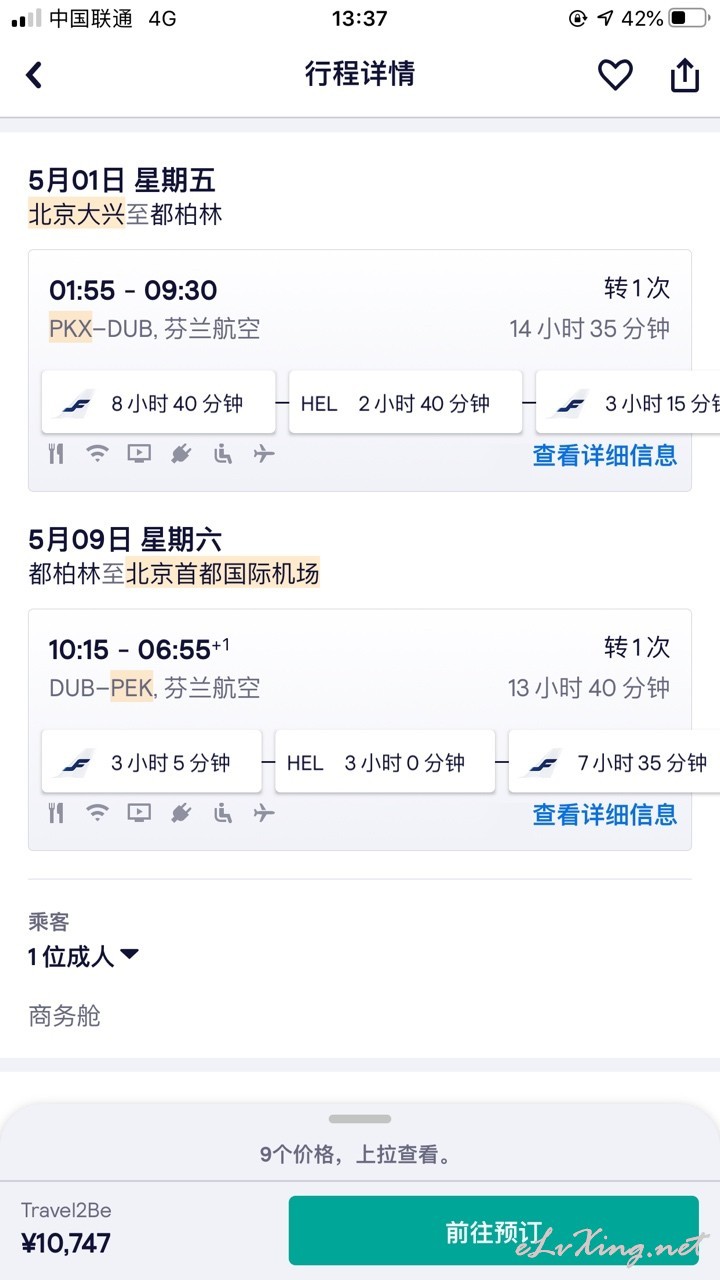
Task: Tap 前往预订 to book with Travel2Be
Action: point(494,1231)
